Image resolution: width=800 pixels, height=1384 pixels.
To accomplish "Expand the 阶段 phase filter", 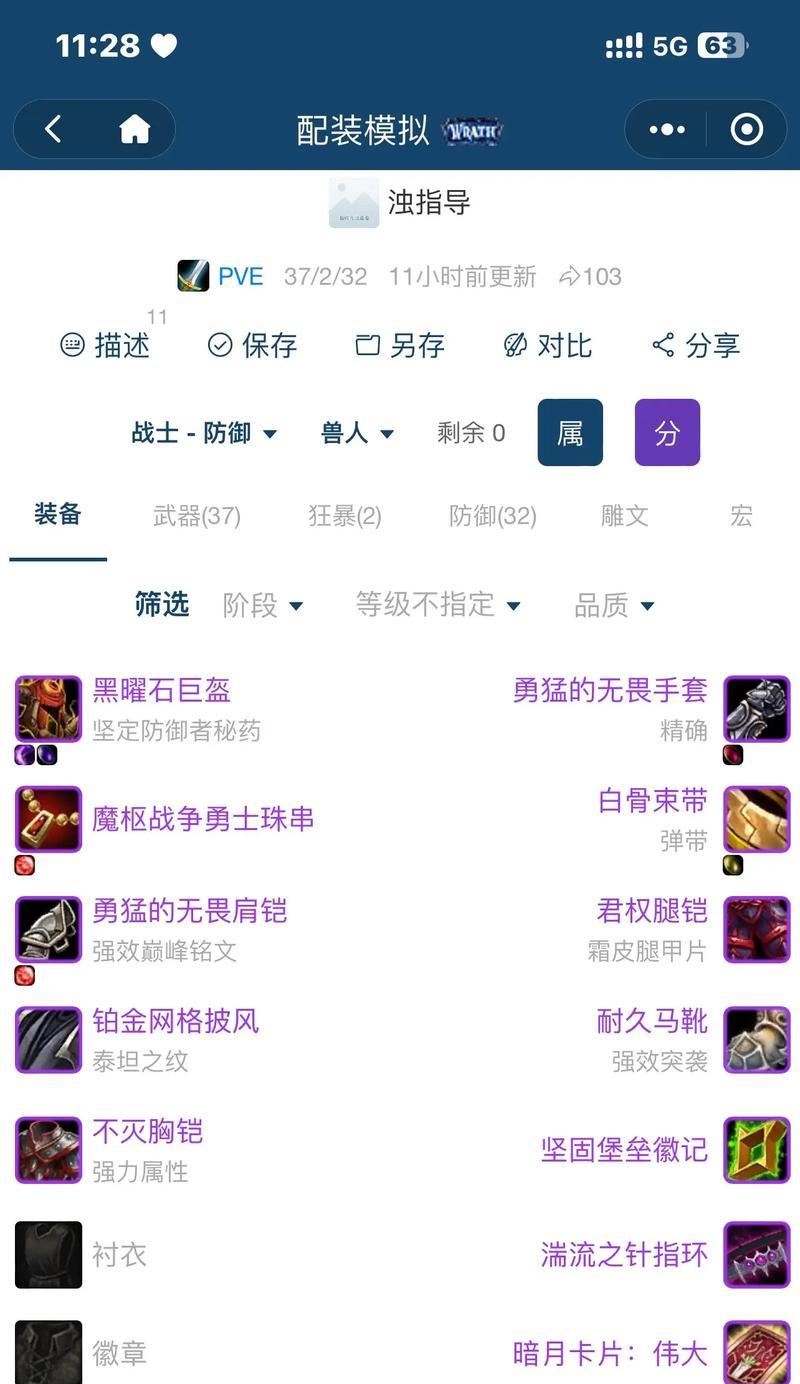I will [x=262, y=605].
